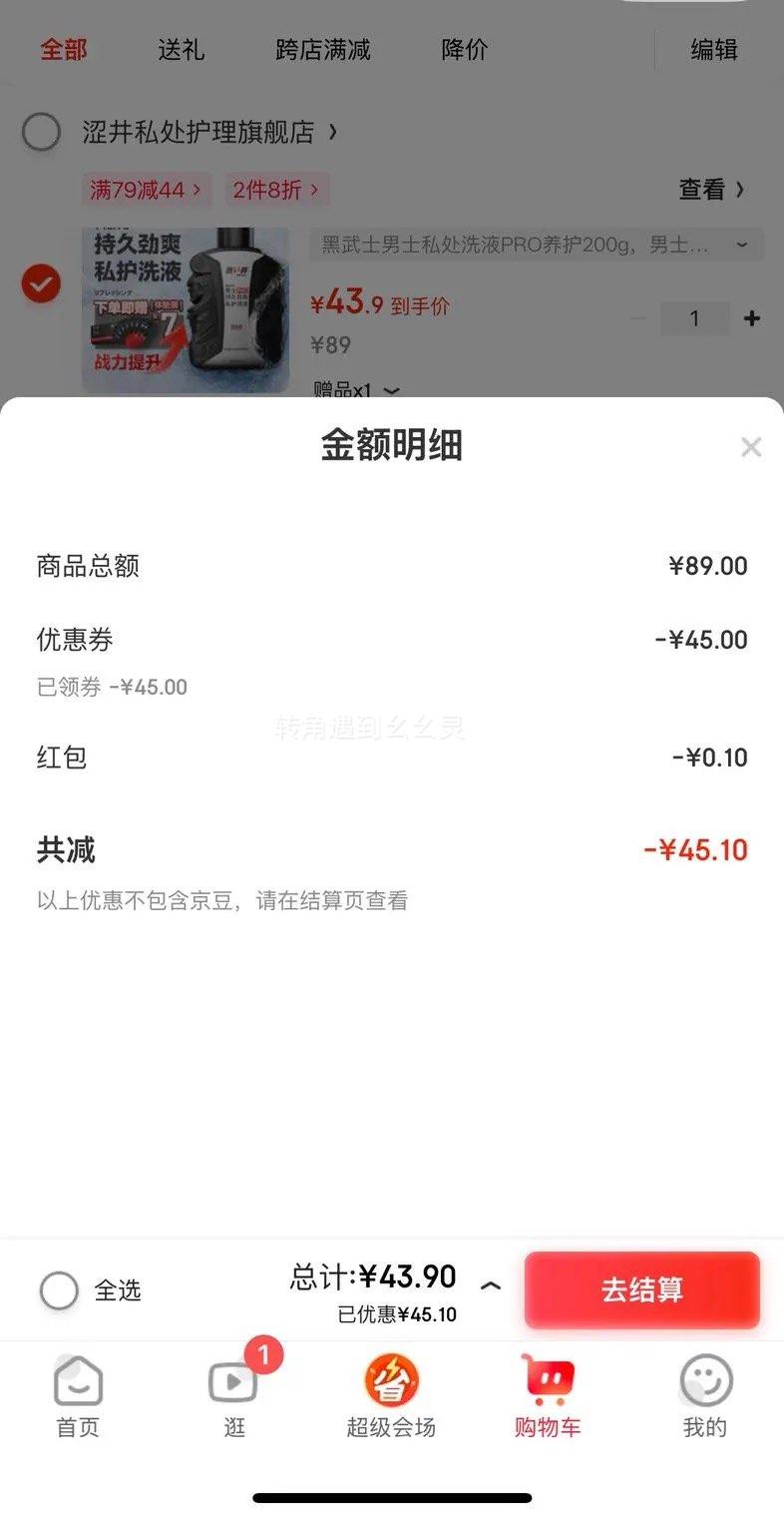Tap 编辑 to edit the cart
This screenshot has height=1519, width=784.
click(x=714, y=50)
